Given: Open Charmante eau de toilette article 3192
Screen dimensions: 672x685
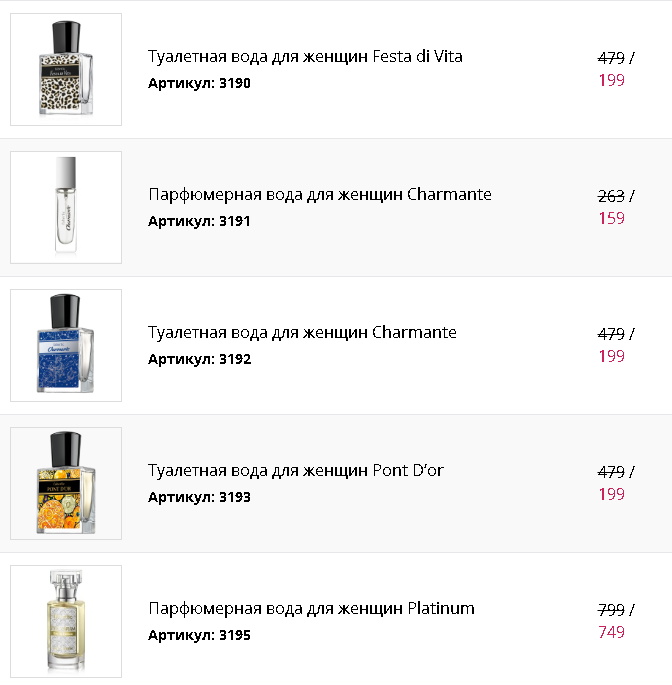Looking at the screenshot, I should [x=302, y=333].
